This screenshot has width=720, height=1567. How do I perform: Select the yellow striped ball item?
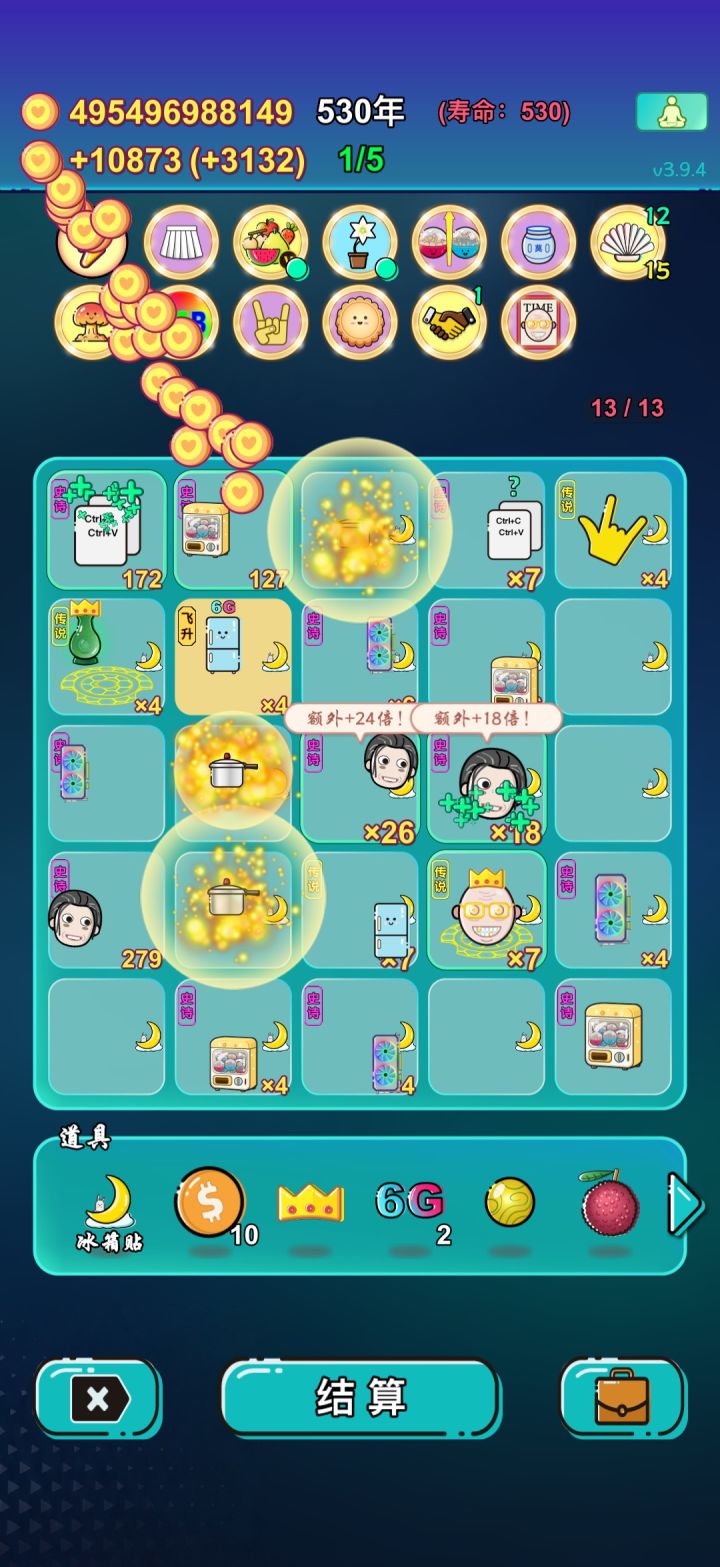click(x=510, y=1202)
